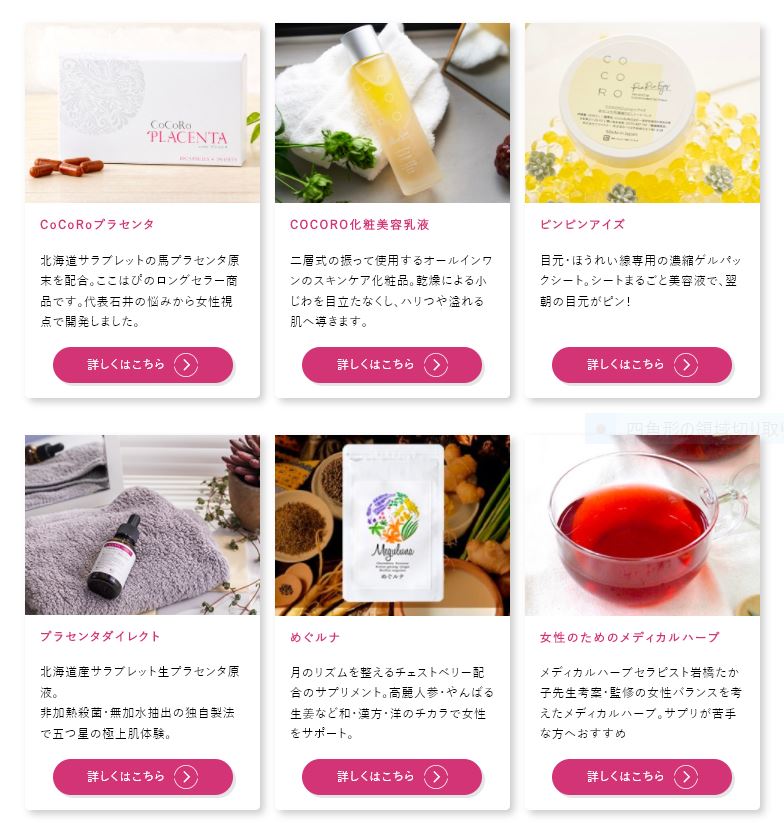Image resolution: width=784 pixels, height=823 pixels.
Task: Tap the めぐルナ package image
Action: [x=392, y=525]
